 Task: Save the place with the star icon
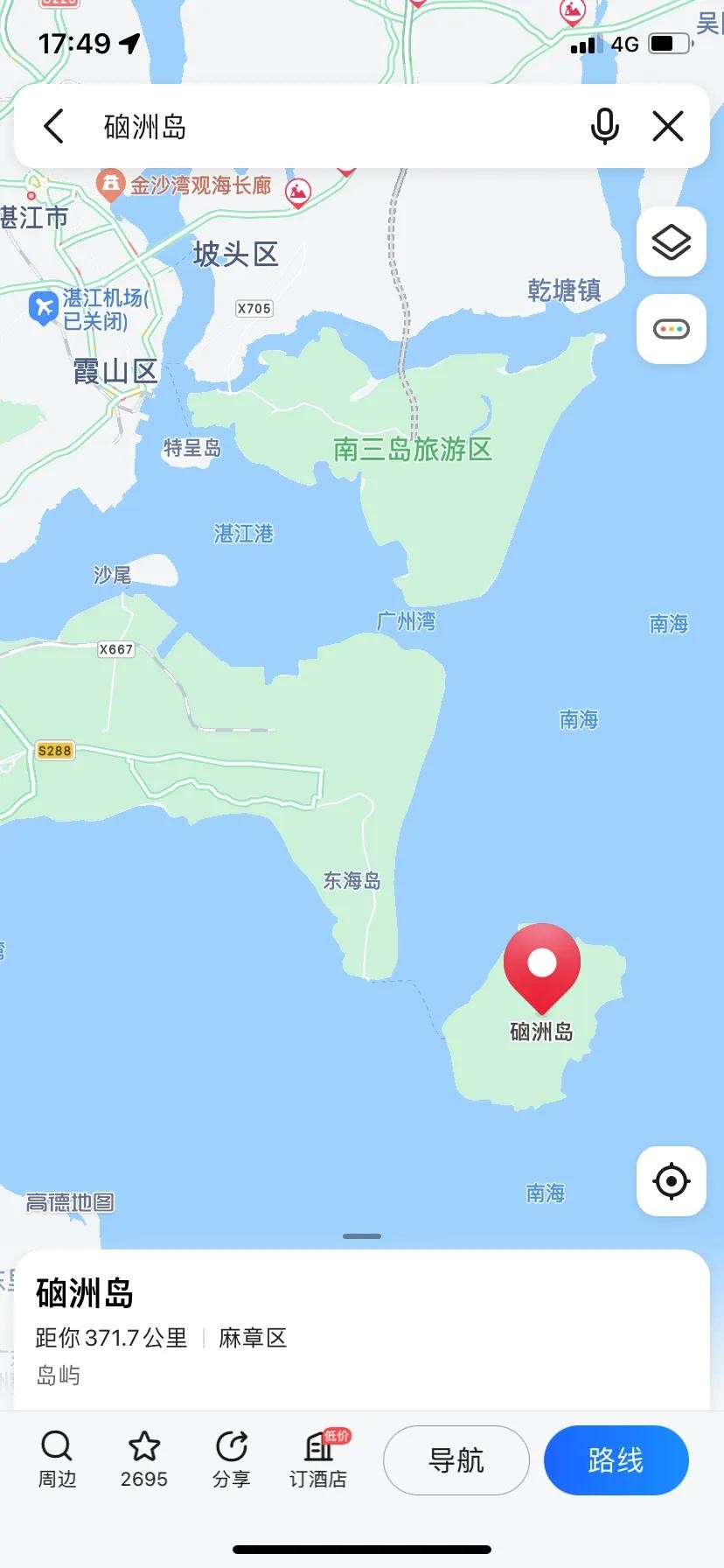[x=144, y=1460]
